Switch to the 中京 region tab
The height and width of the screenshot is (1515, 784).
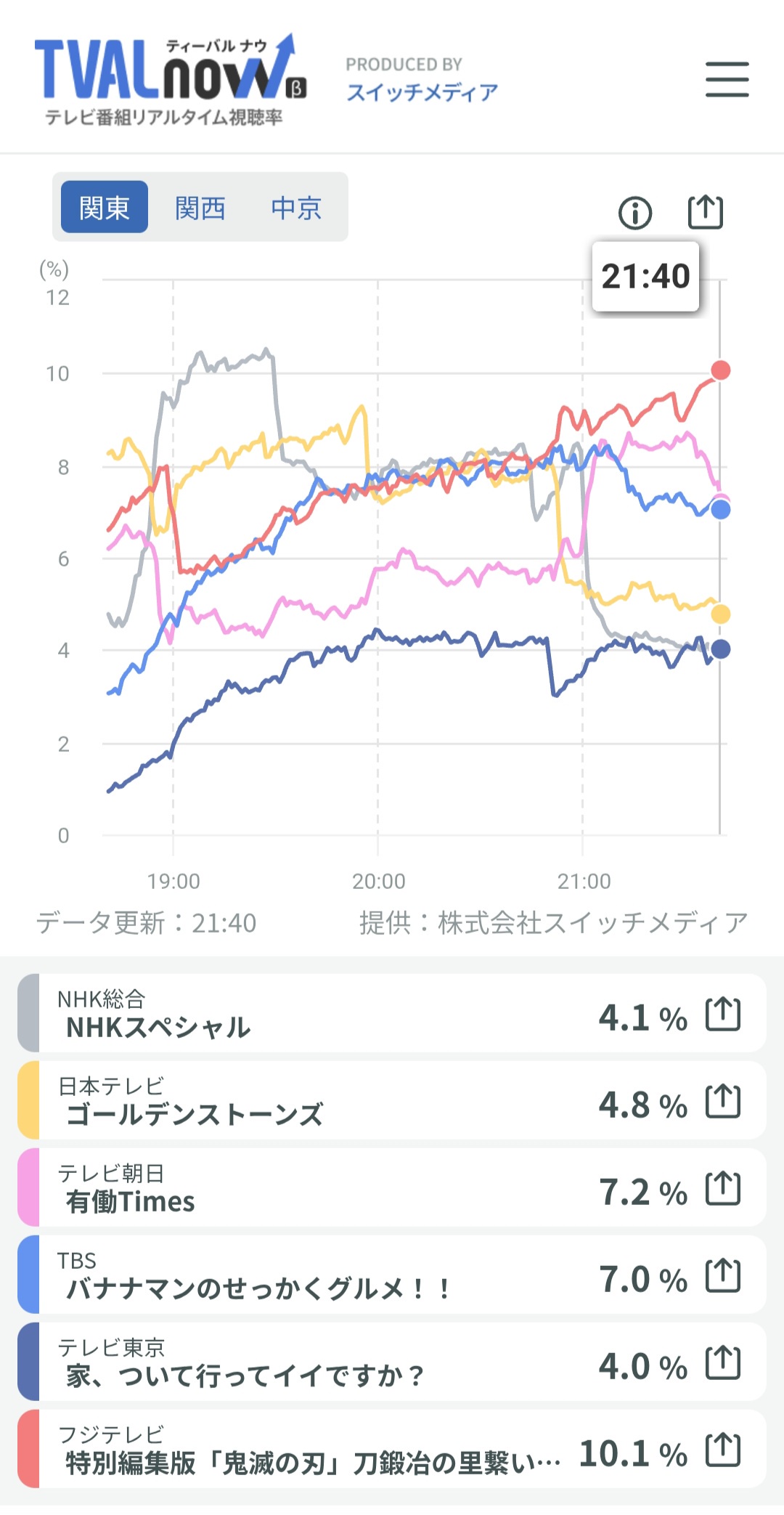pyautogui.click(x=296, y=208)
